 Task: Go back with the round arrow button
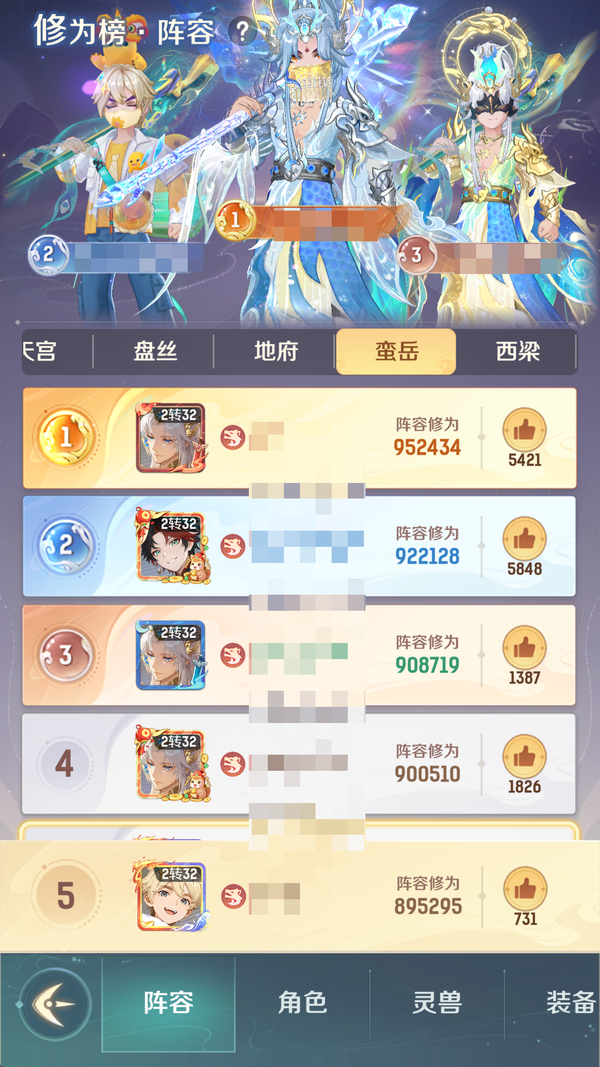click(55, 1004)
